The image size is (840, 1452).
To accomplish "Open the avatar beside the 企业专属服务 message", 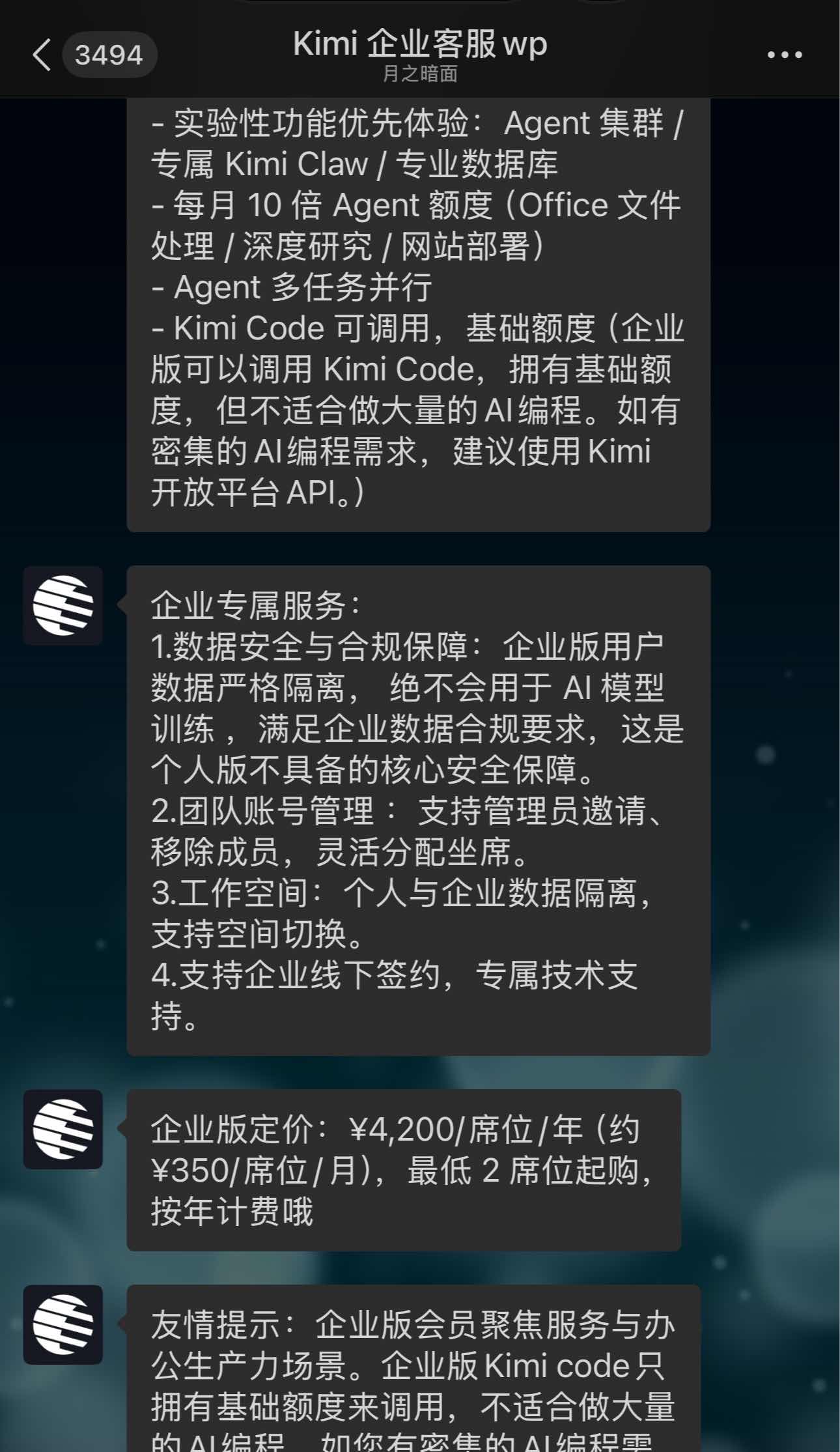I will coord(63,605).
